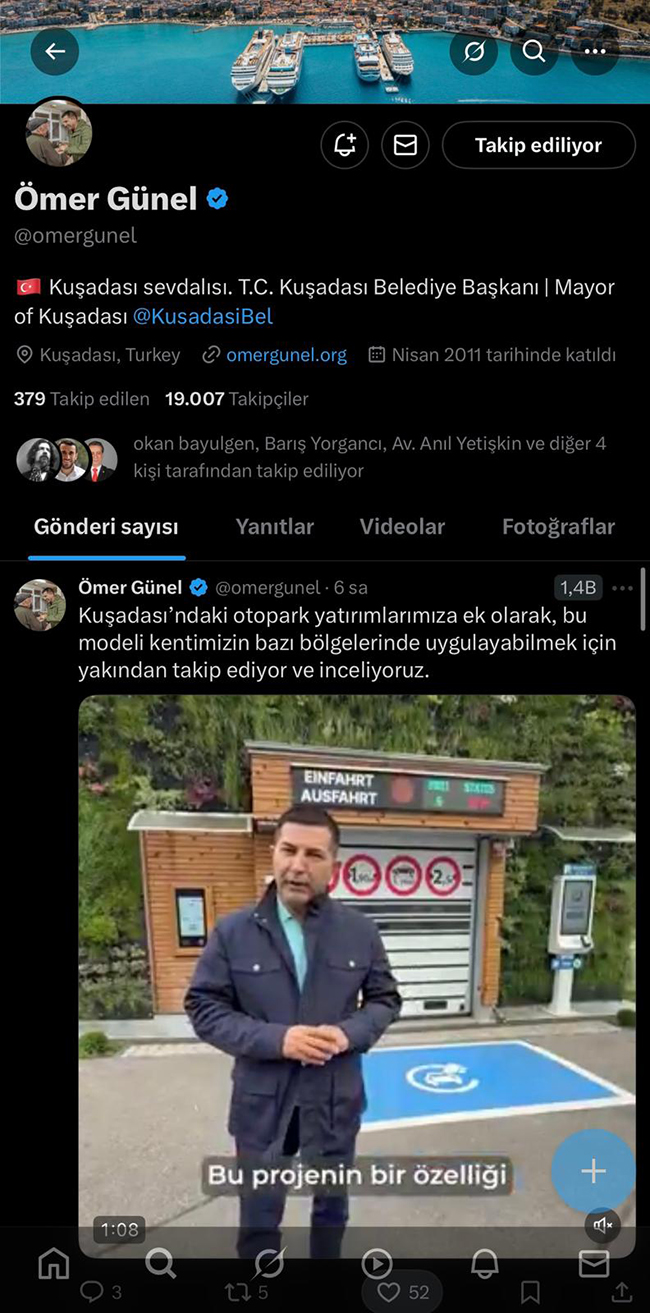Go back using the arrow button
This screenshot has height=1313, width=650.
(x=55, y=51)
